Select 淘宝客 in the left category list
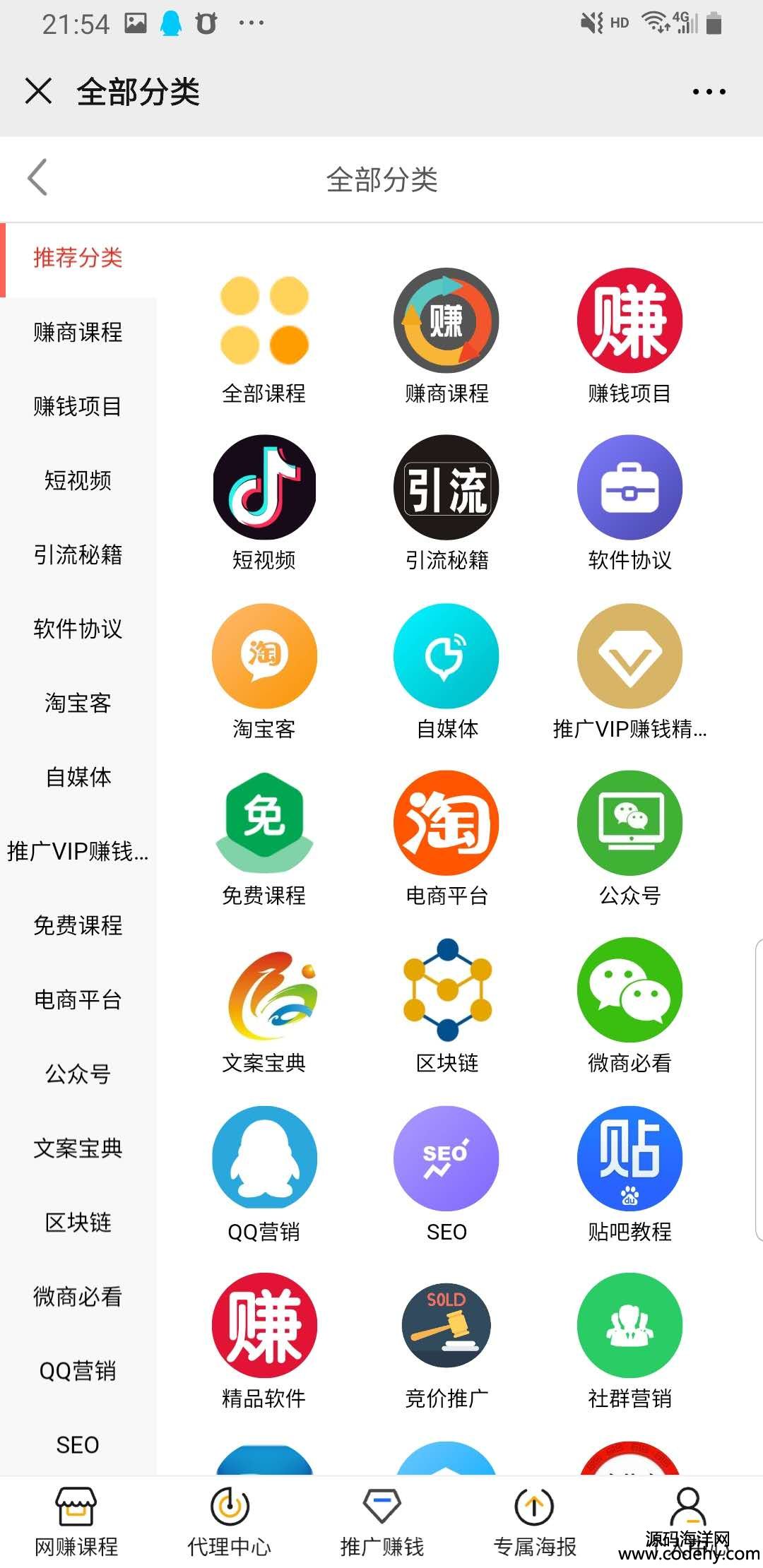The width and height of the screenshot is (763, 1568). pyautogui.click(x=78, y=703)
